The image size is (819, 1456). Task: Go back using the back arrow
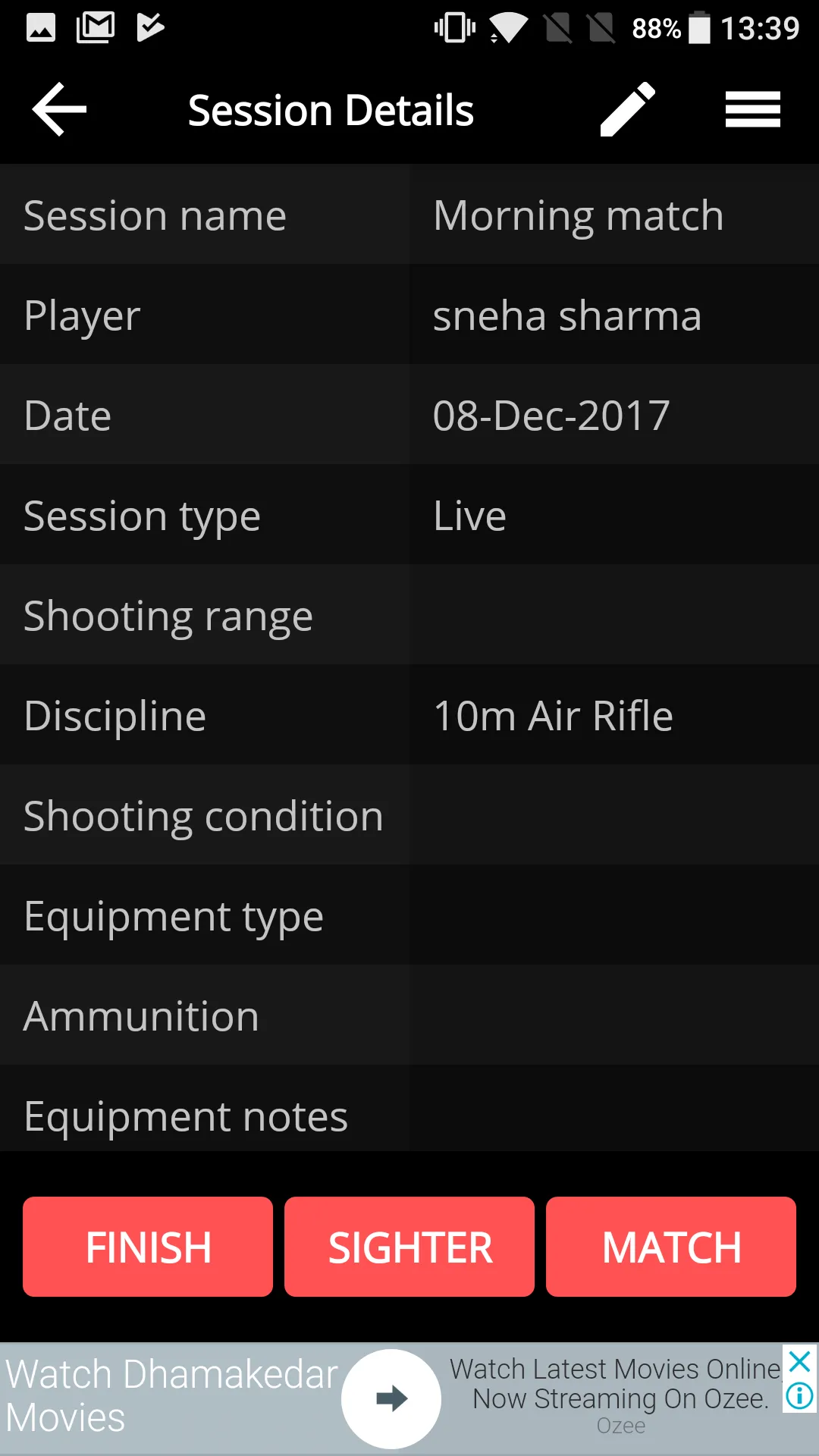point(59,110)
